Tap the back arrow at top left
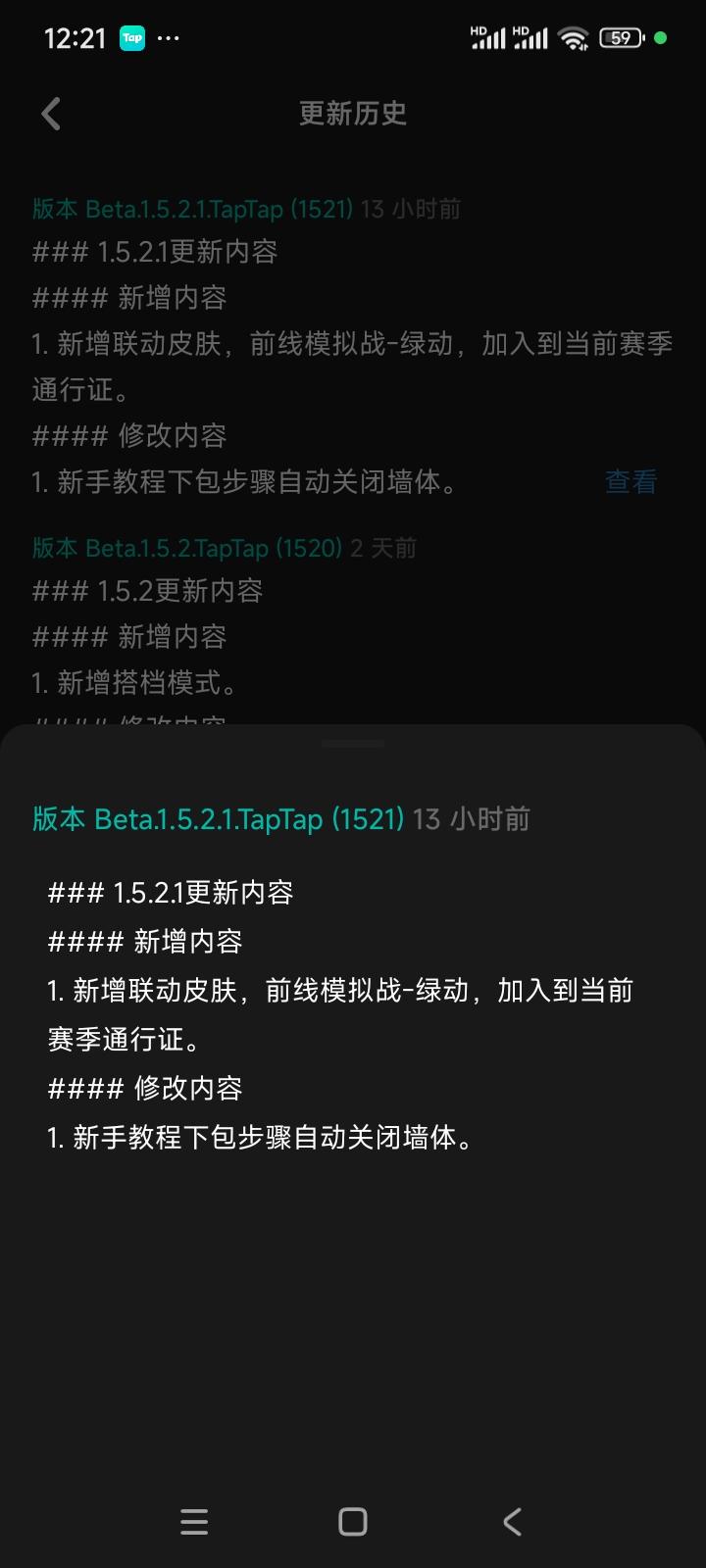Screen dimensions: 706x1568 click(51, 113)
